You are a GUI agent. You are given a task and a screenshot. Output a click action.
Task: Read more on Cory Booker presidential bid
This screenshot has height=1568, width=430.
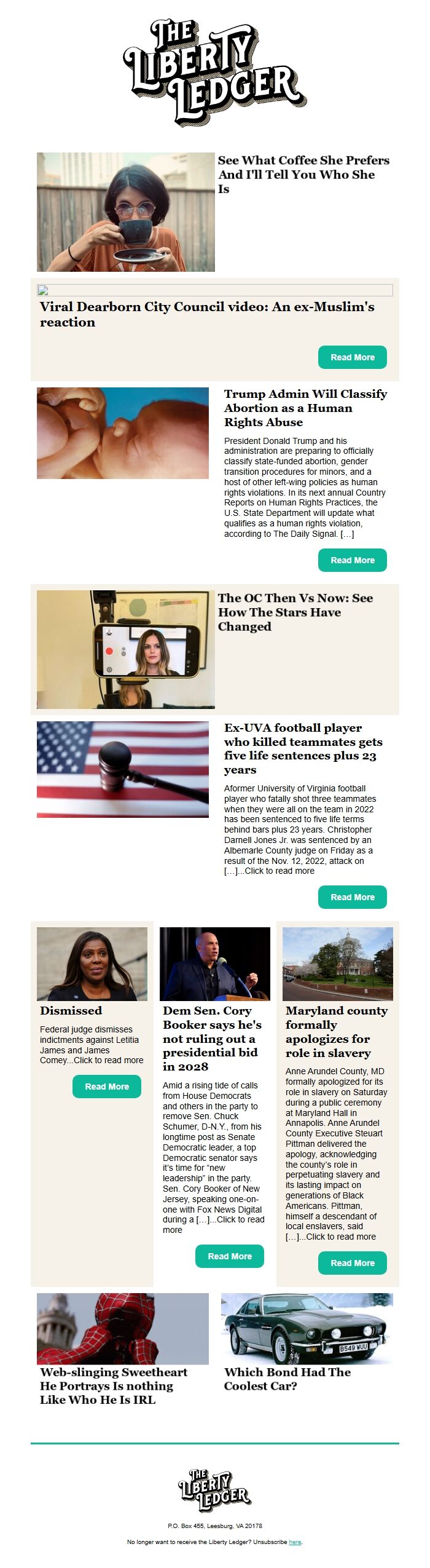tap(229, 1256)
